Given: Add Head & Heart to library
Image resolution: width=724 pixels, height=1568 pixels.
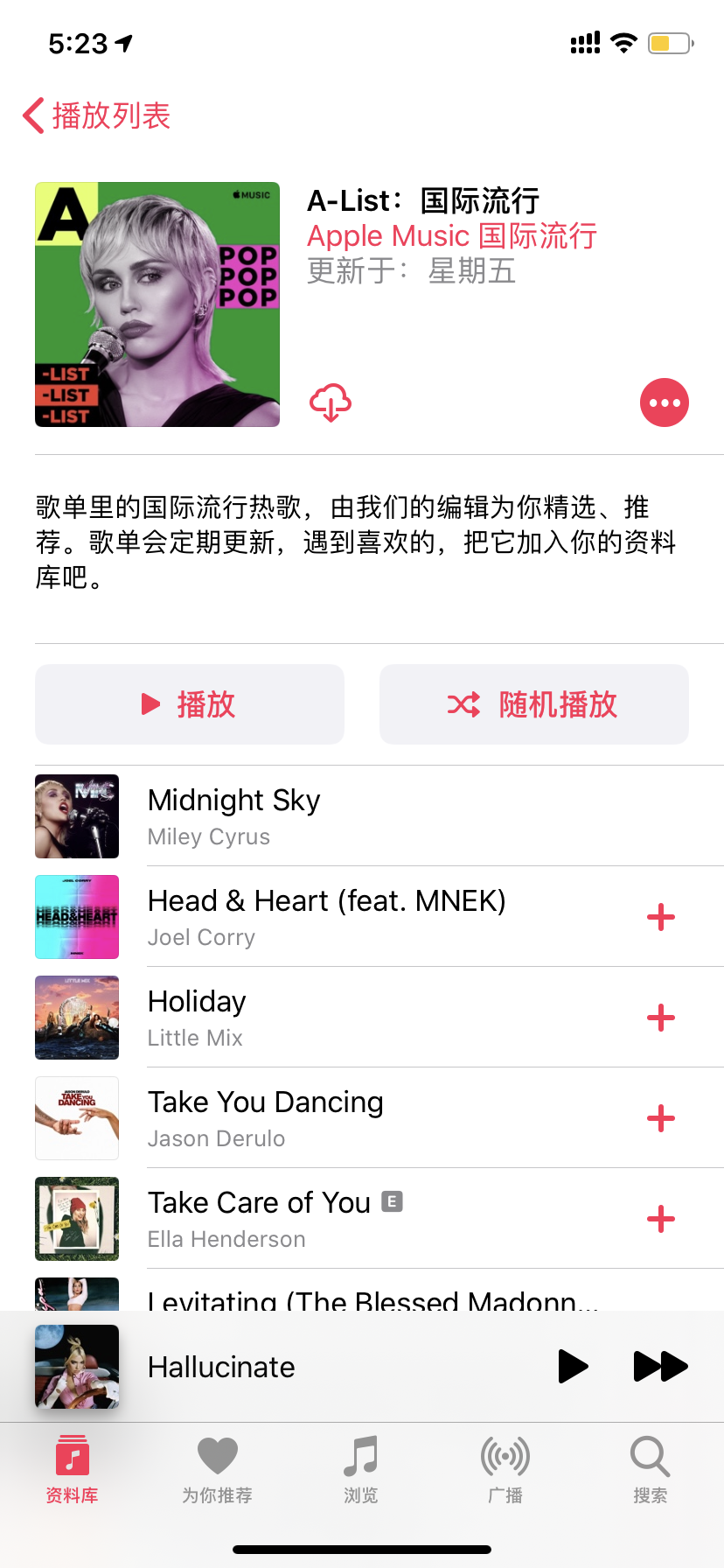Looking at the screenshot, I should coord(661,917).
